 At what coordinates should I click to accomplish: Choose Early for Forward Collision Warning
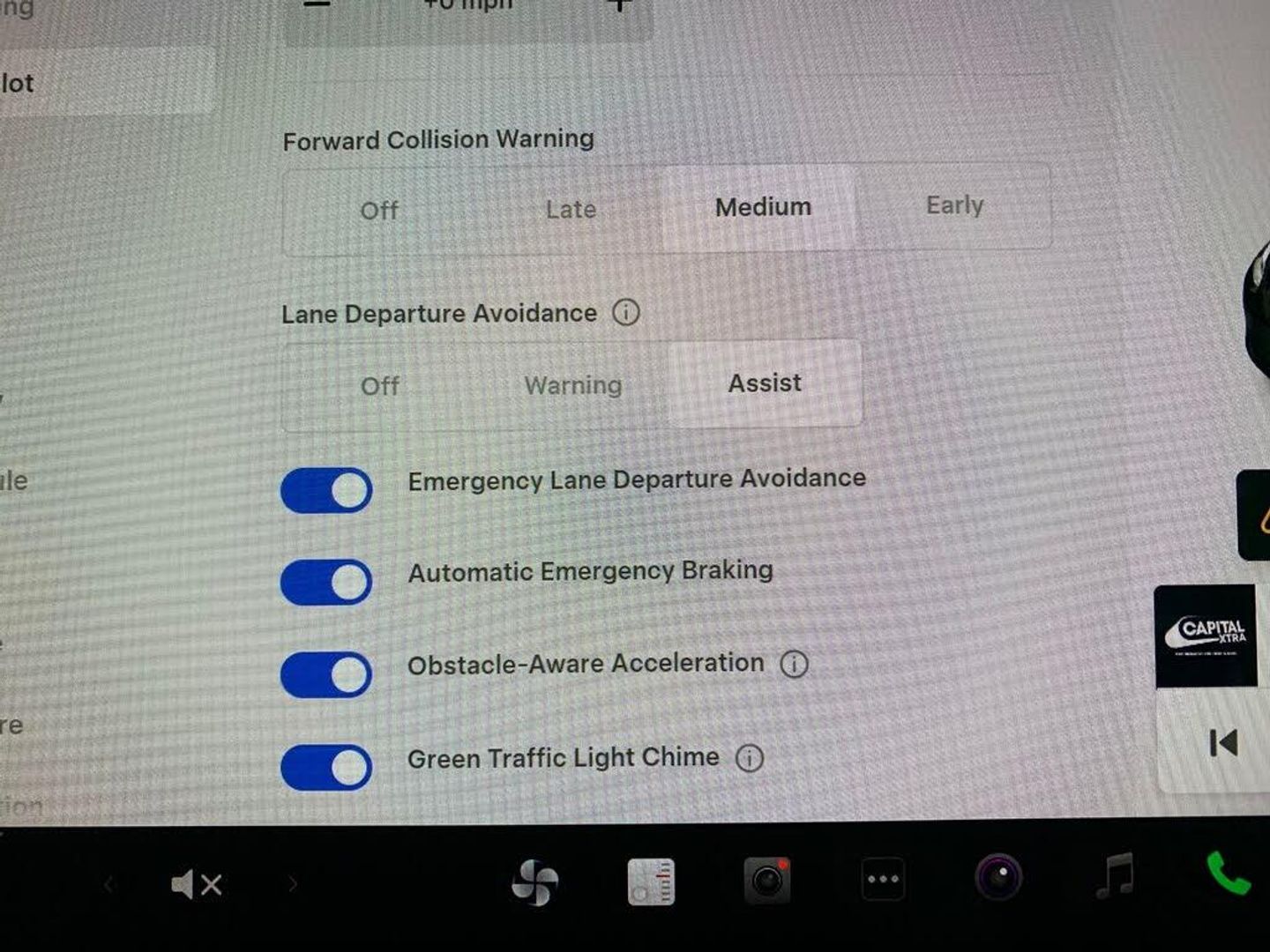click(x=954, y=206)
